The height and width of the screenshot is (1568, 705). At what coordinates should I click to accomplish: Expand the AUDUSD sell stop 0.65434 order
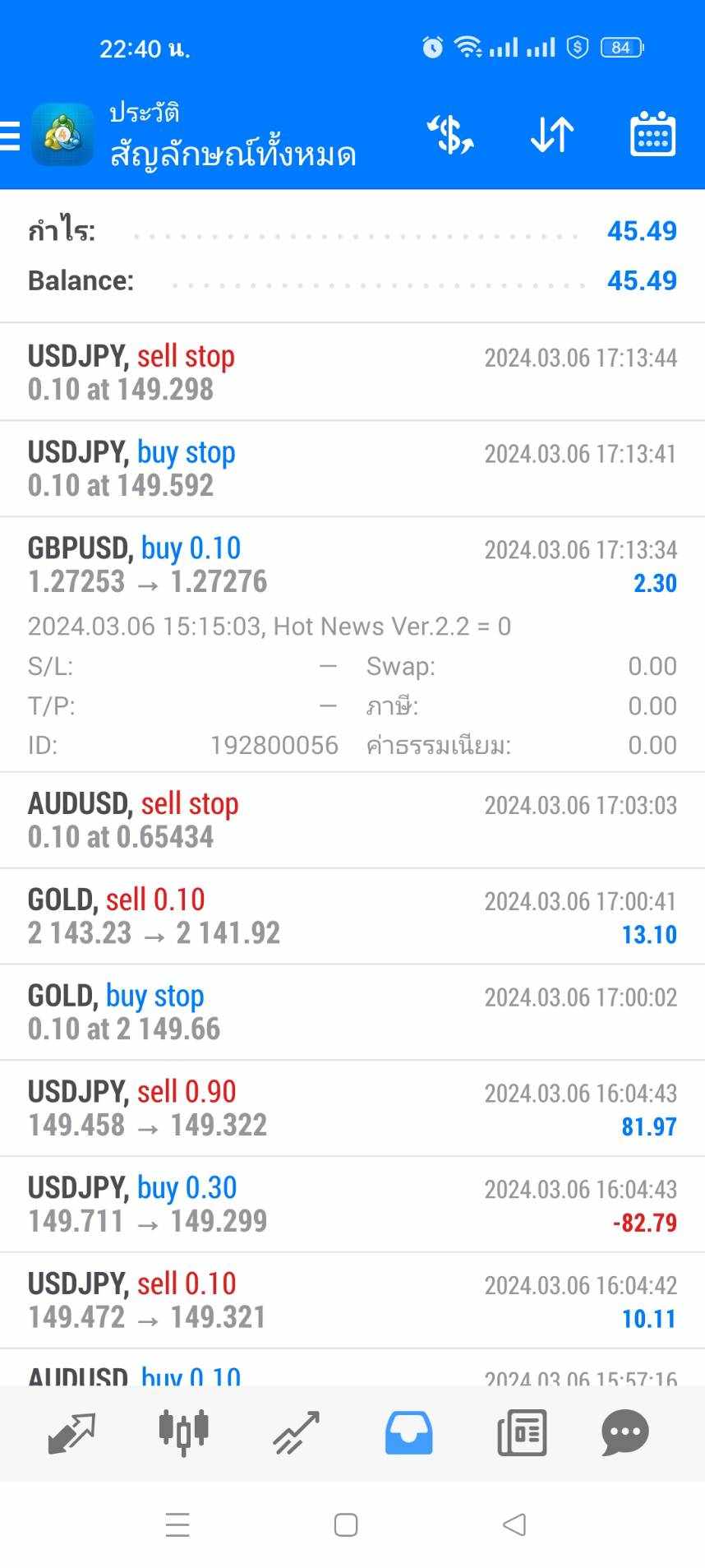click(x=352, y=820)
